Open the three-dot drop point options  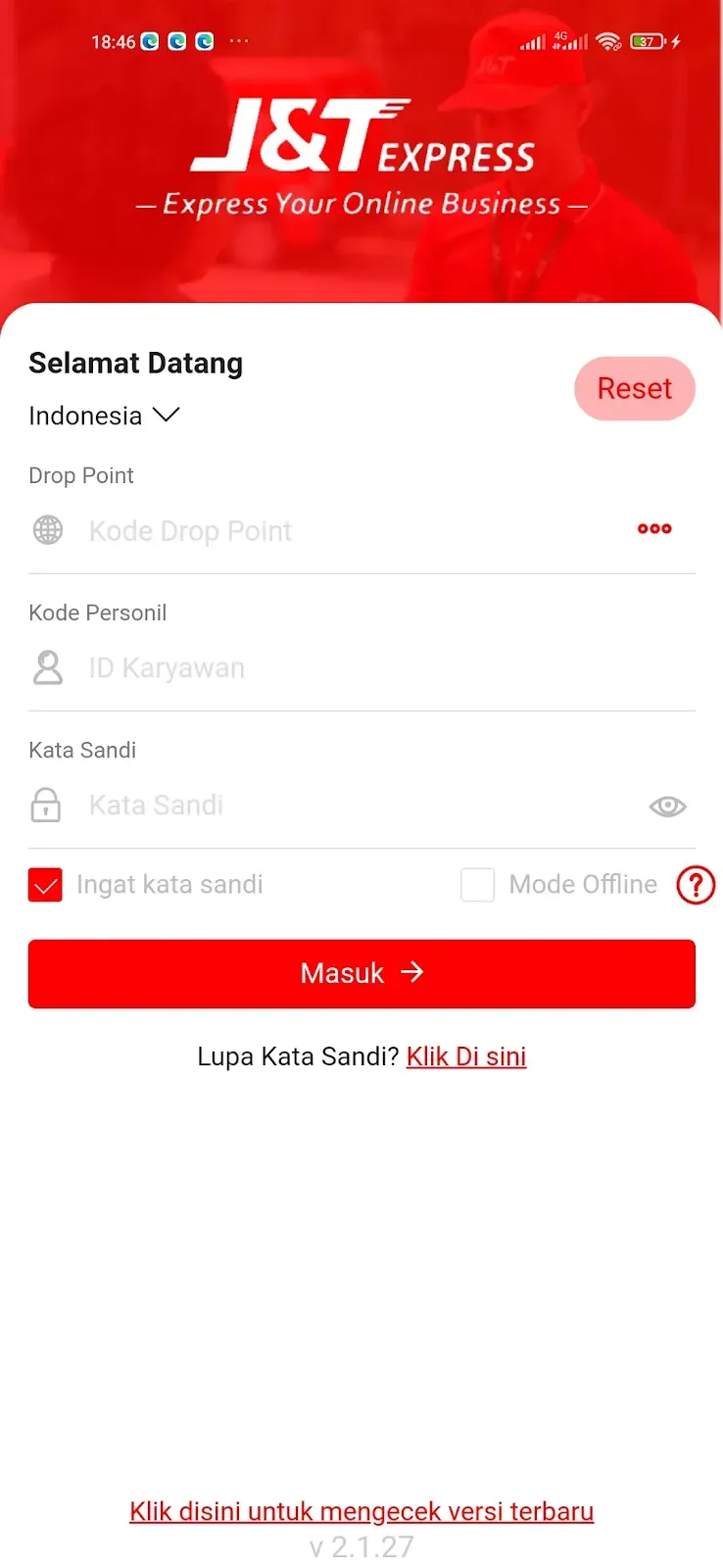[x=654, y=529]
